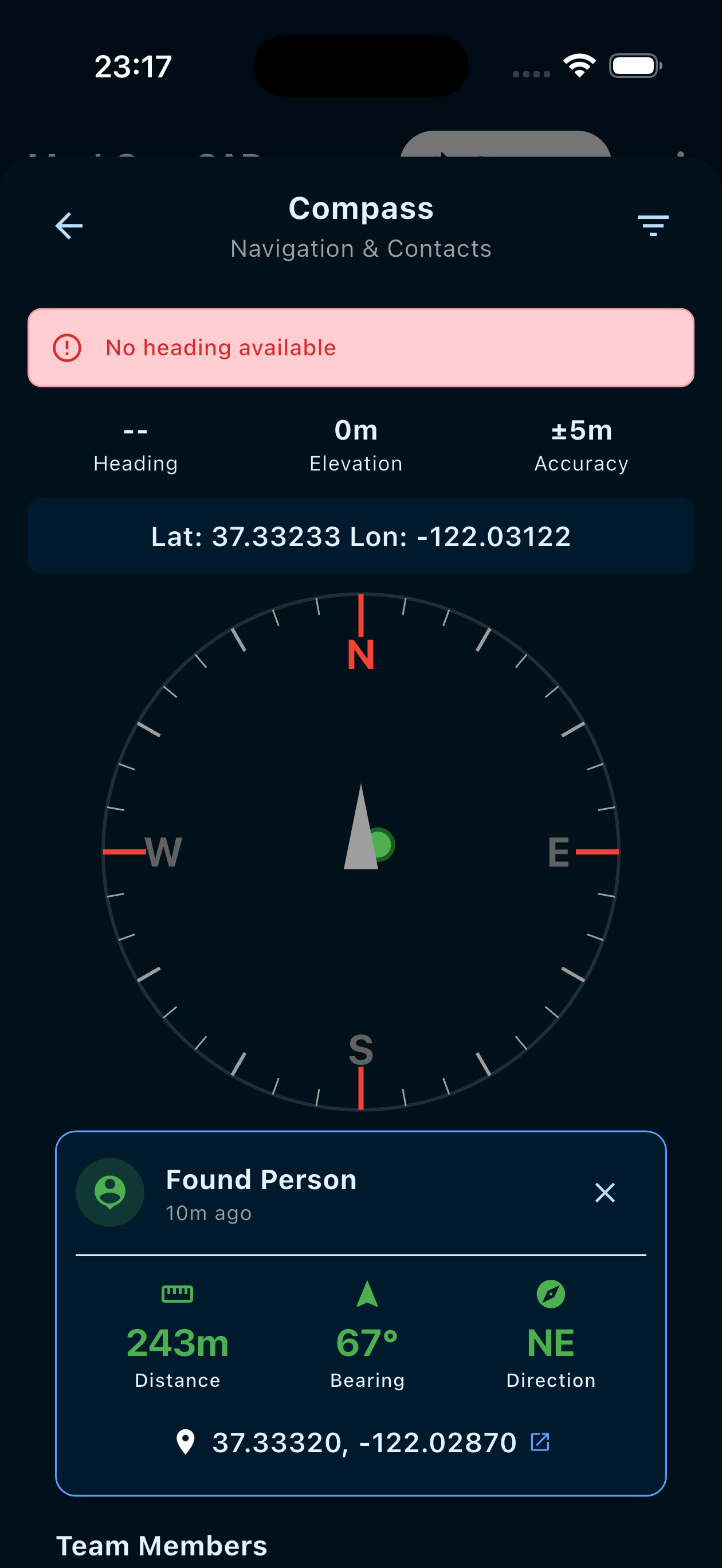Open the filter options
Image resolution: width=722 pixels, height=1568 pixels.
coord(653,225)
